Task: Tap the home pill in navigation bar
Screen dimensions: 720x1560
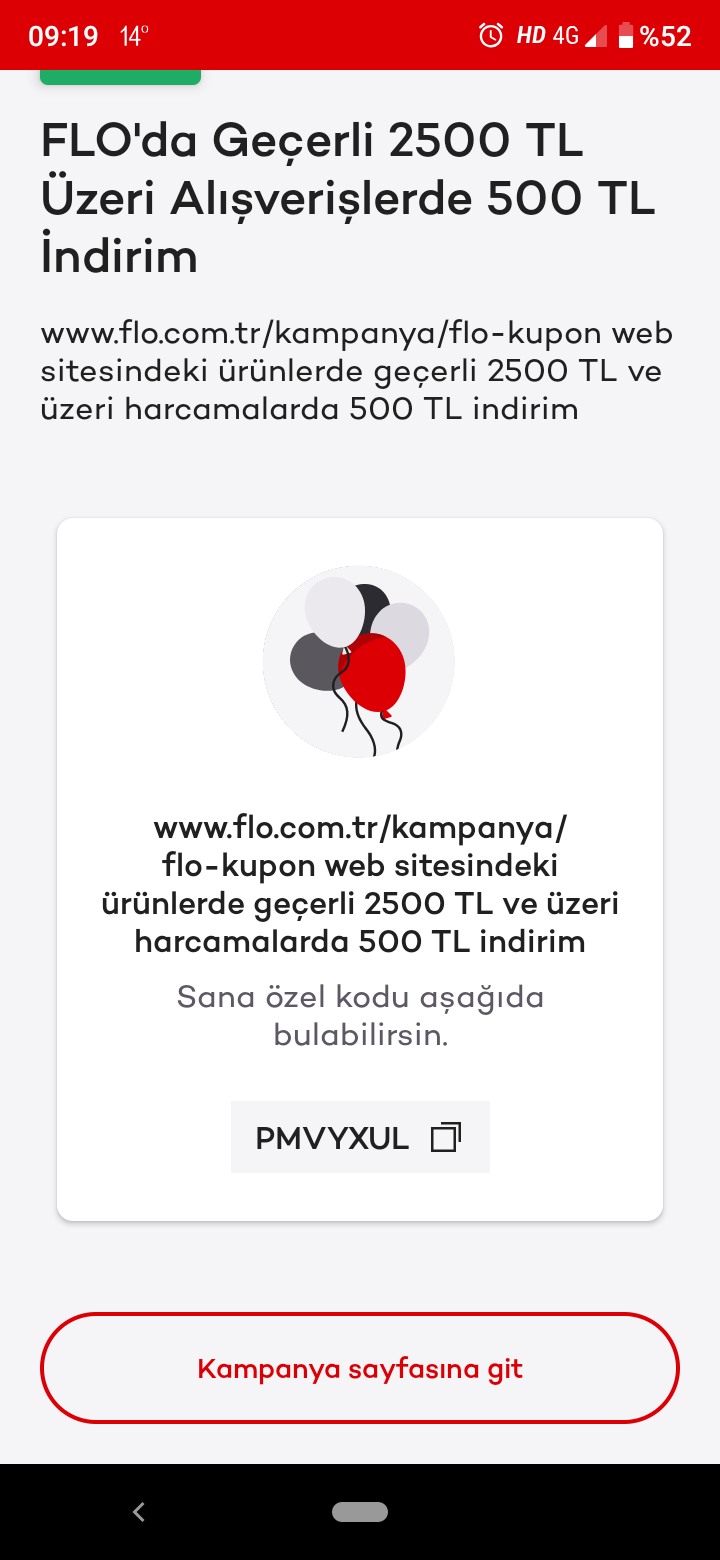Action: point(360,1512)
